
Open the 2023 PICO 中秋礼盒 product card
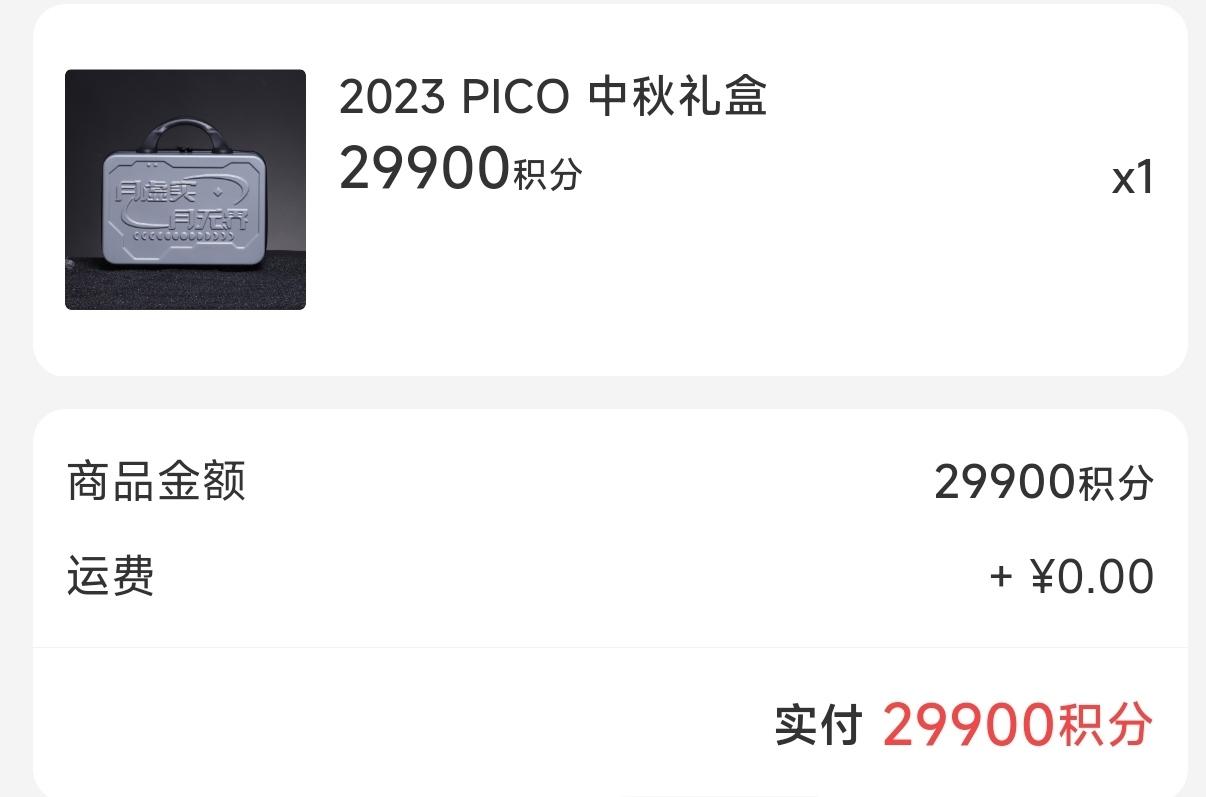pyautogui.click(x=552, y=98)
